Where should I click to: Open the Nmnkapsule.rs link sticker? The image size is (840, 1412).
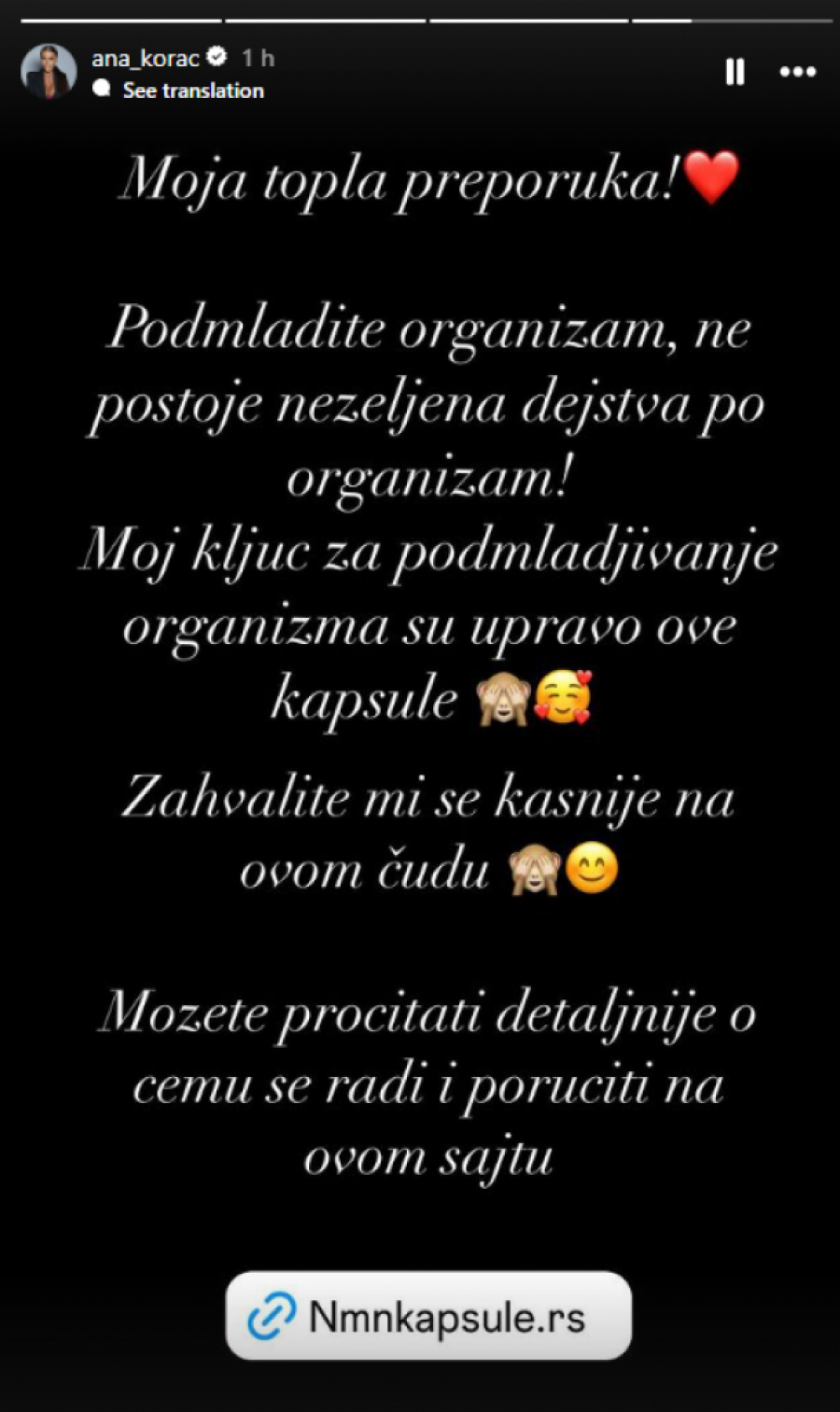(x=428, y=1317)
